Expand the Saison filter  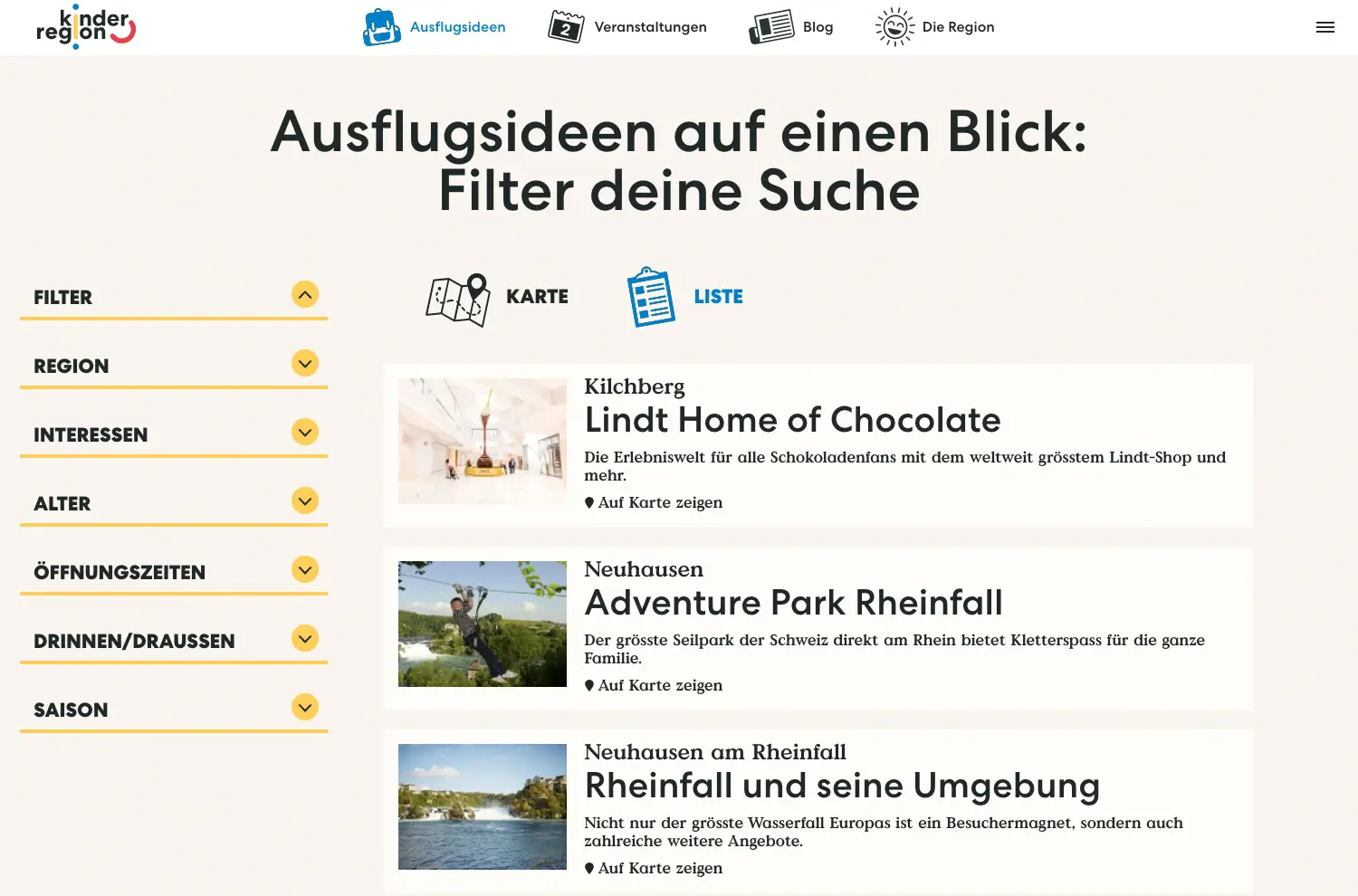pyautogui.click(x=305, y=708)
